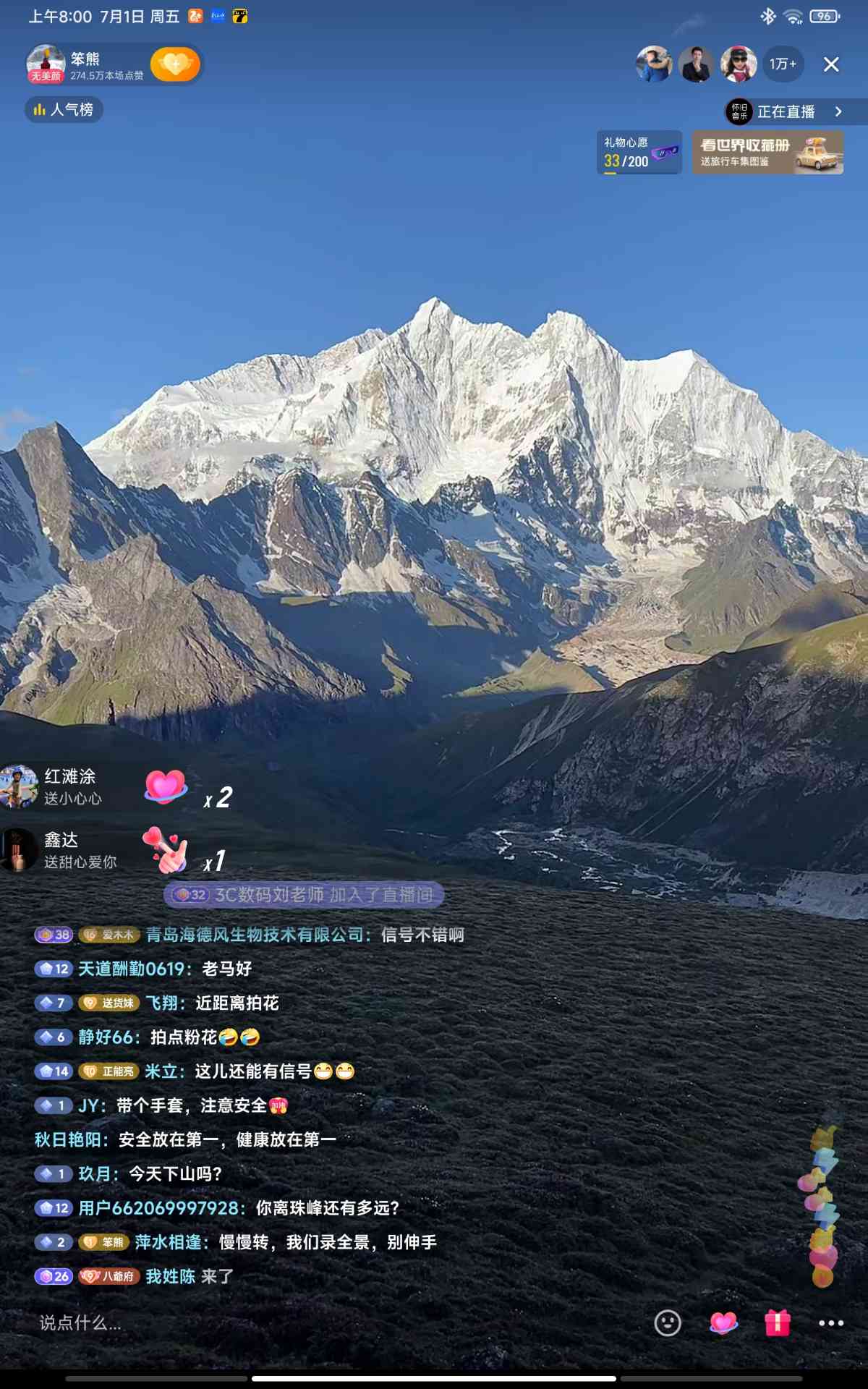Image resolution: width=868 pixels, height=1389 pixels.
Task: Open the 看世界收藏册 banner
Action: pyautogui.click(x=767, y=152)
